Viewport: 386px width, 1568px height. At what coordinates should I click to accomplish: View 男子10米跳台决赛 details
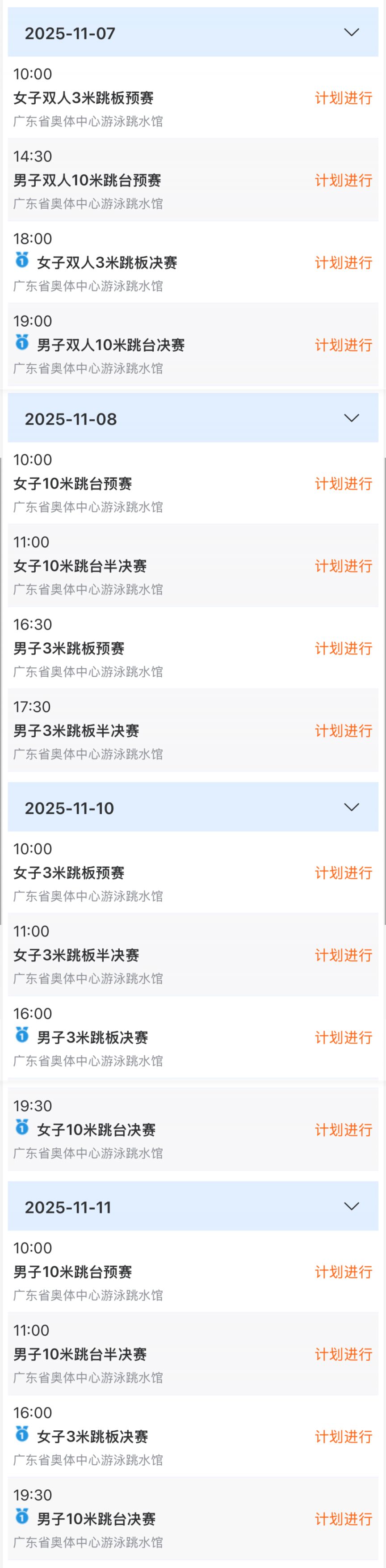[x=96, y=1519]
